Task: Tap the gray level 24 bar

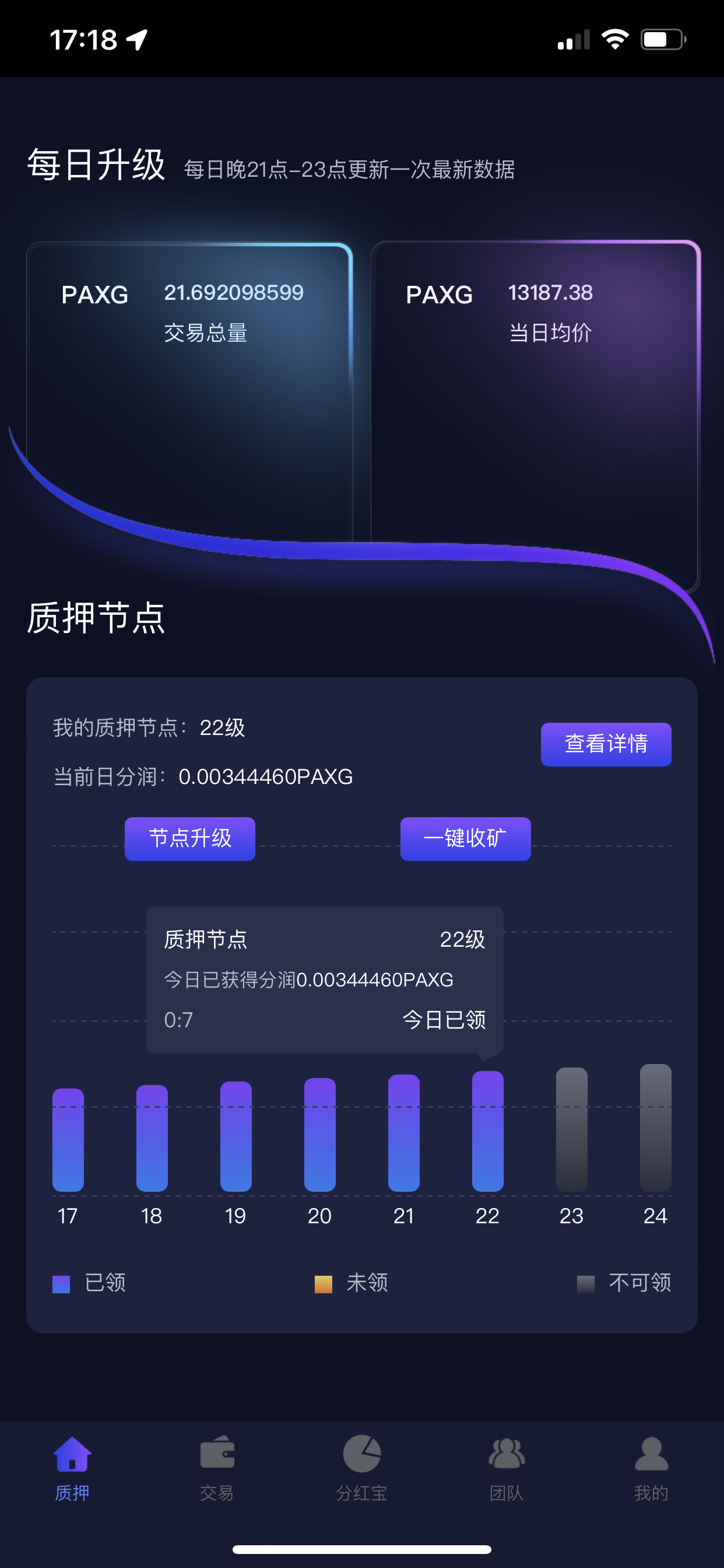Action: click(655, 1128)
